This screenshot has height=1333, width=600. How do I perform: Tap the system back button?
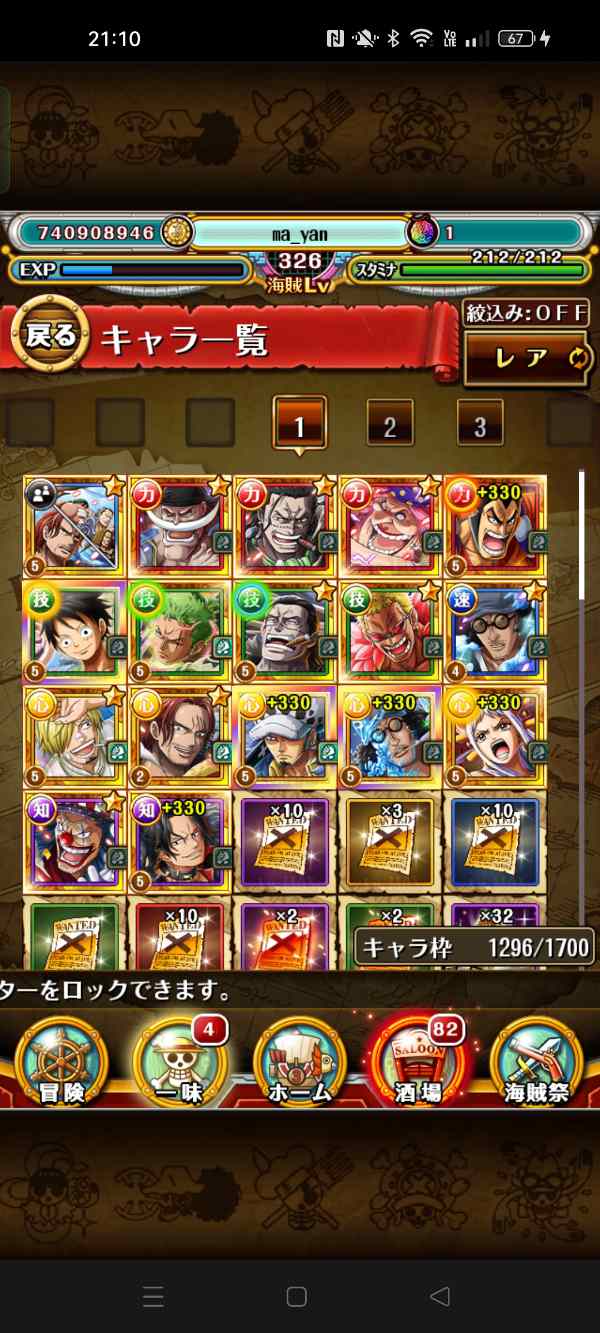coord(439,1297)
